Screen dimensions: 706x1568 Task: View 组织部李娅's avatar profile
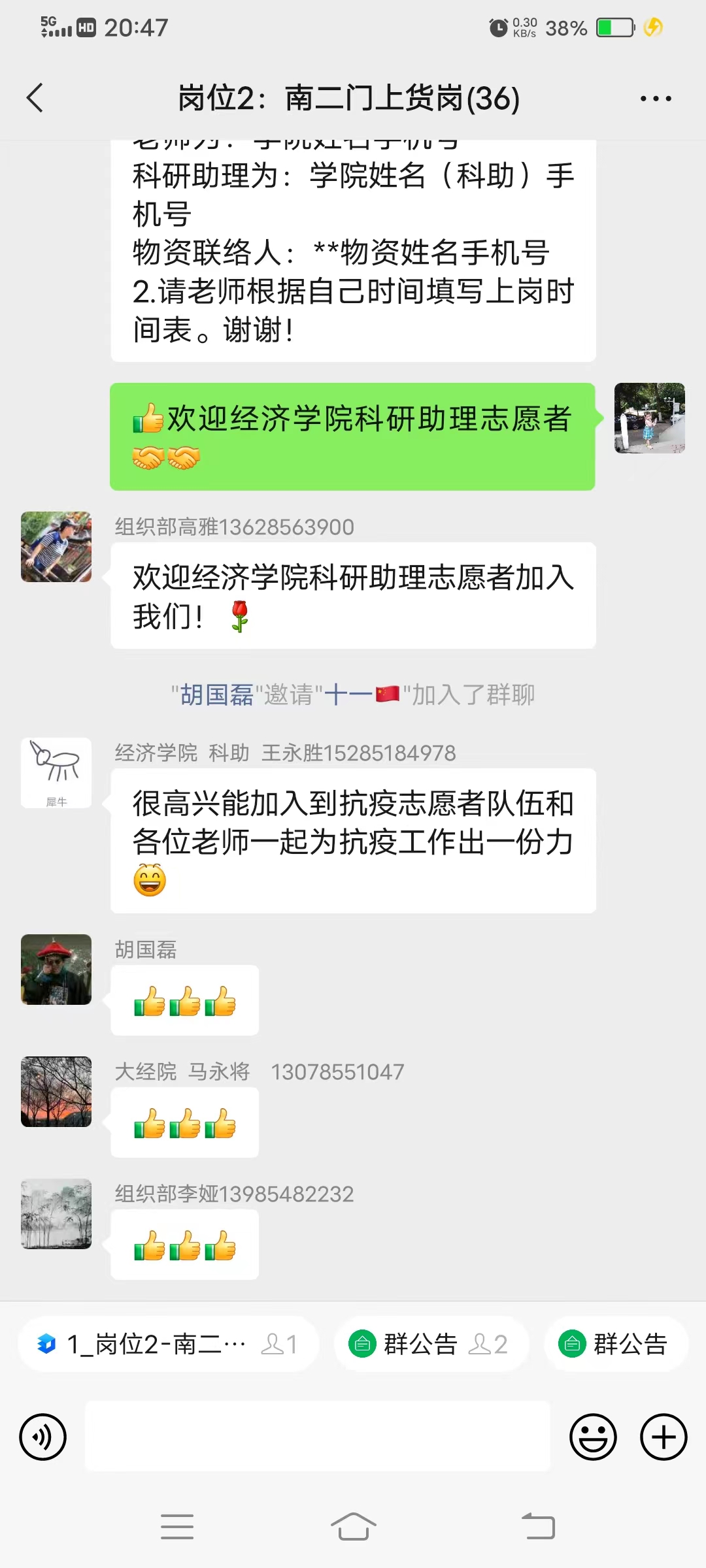tap(56, 1214)
